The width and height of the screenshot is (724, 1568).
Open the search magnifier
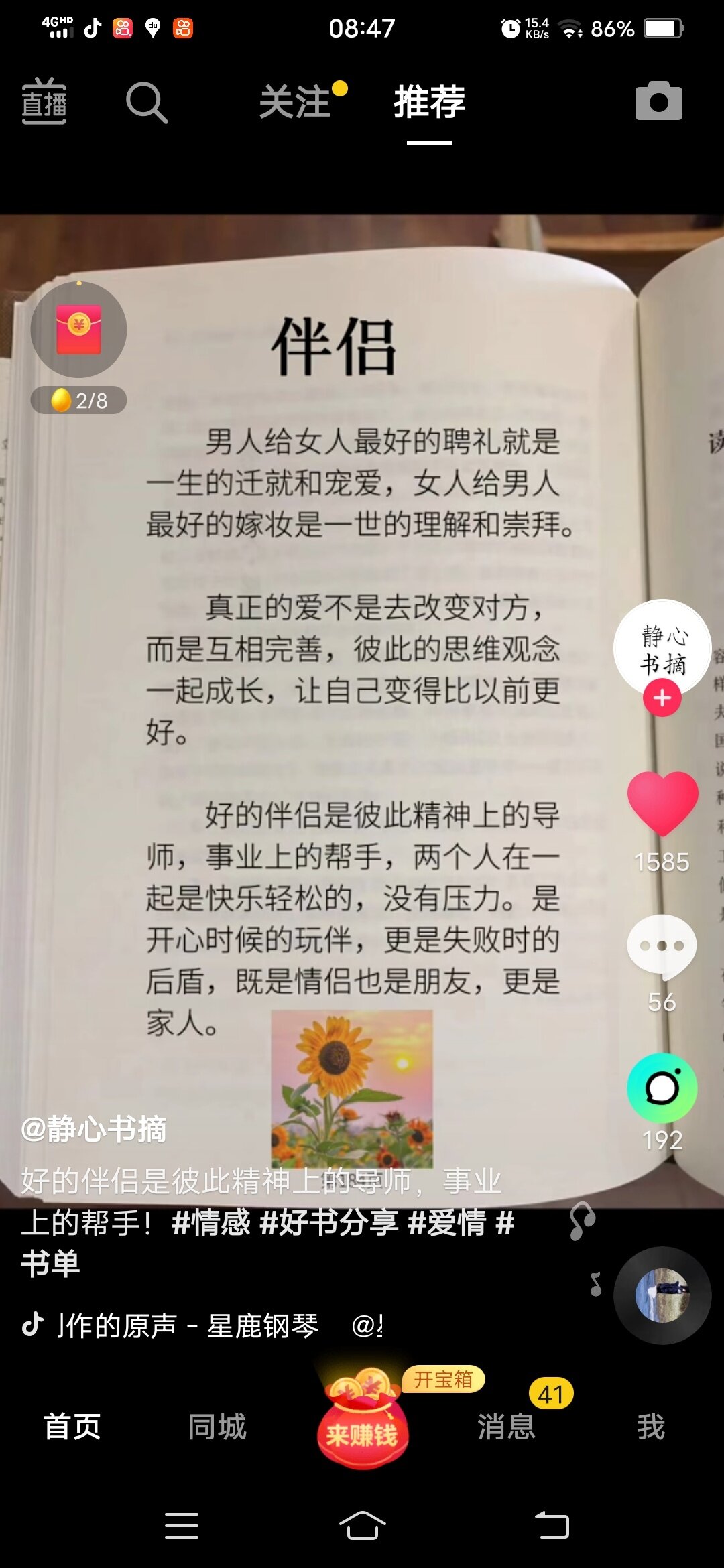tap(146, 103)
